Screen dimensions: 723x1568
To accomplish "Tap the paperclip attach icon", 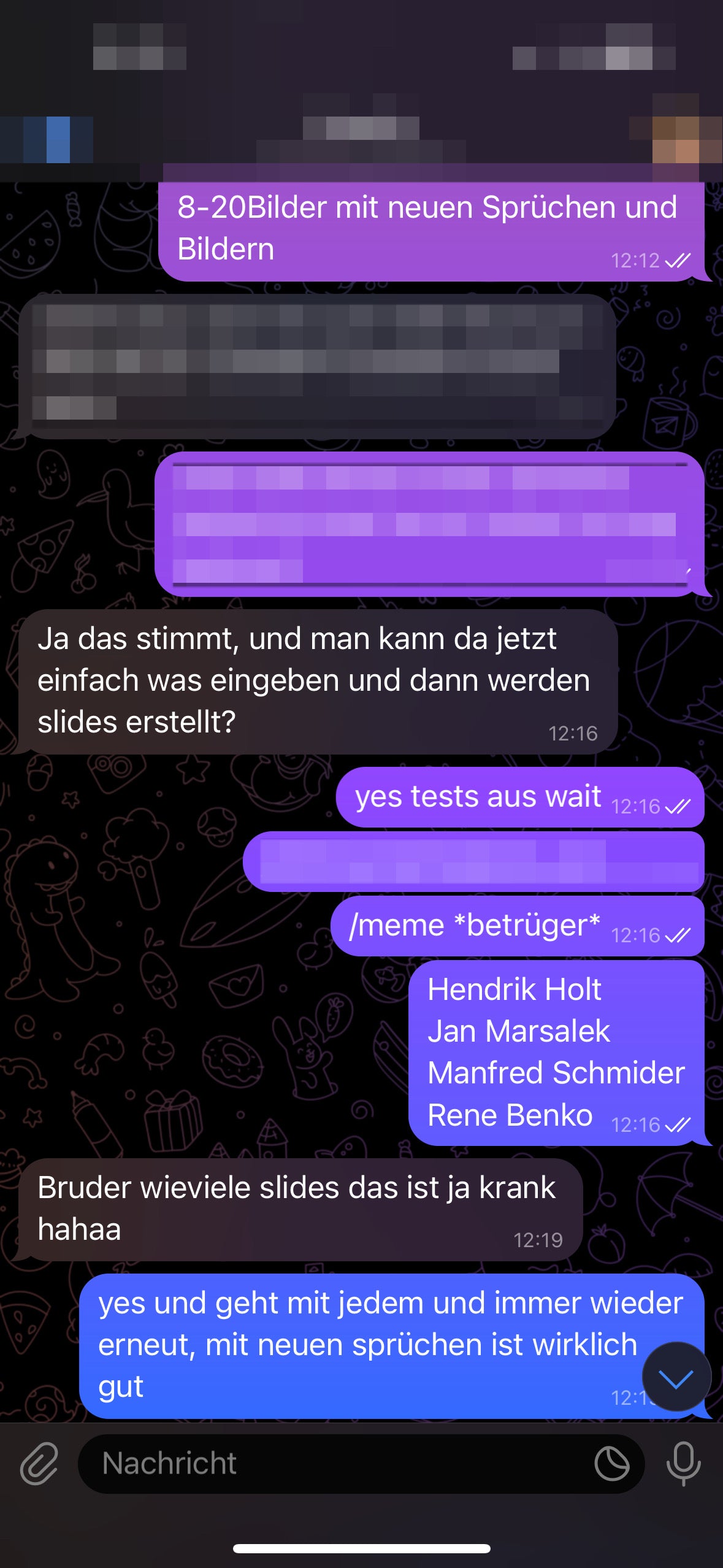I will (x=39, y=1463).
